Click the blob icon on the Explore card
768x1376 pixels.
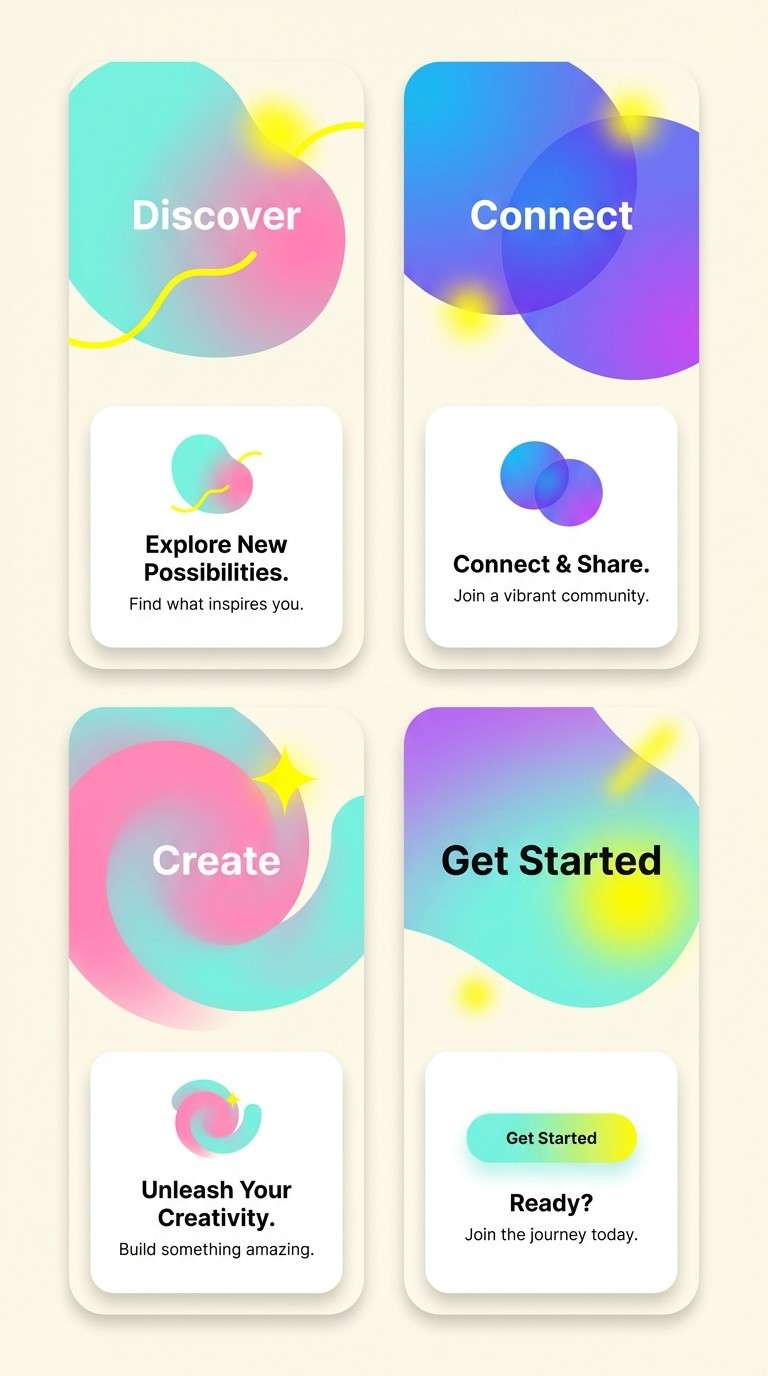click(213, 474)
